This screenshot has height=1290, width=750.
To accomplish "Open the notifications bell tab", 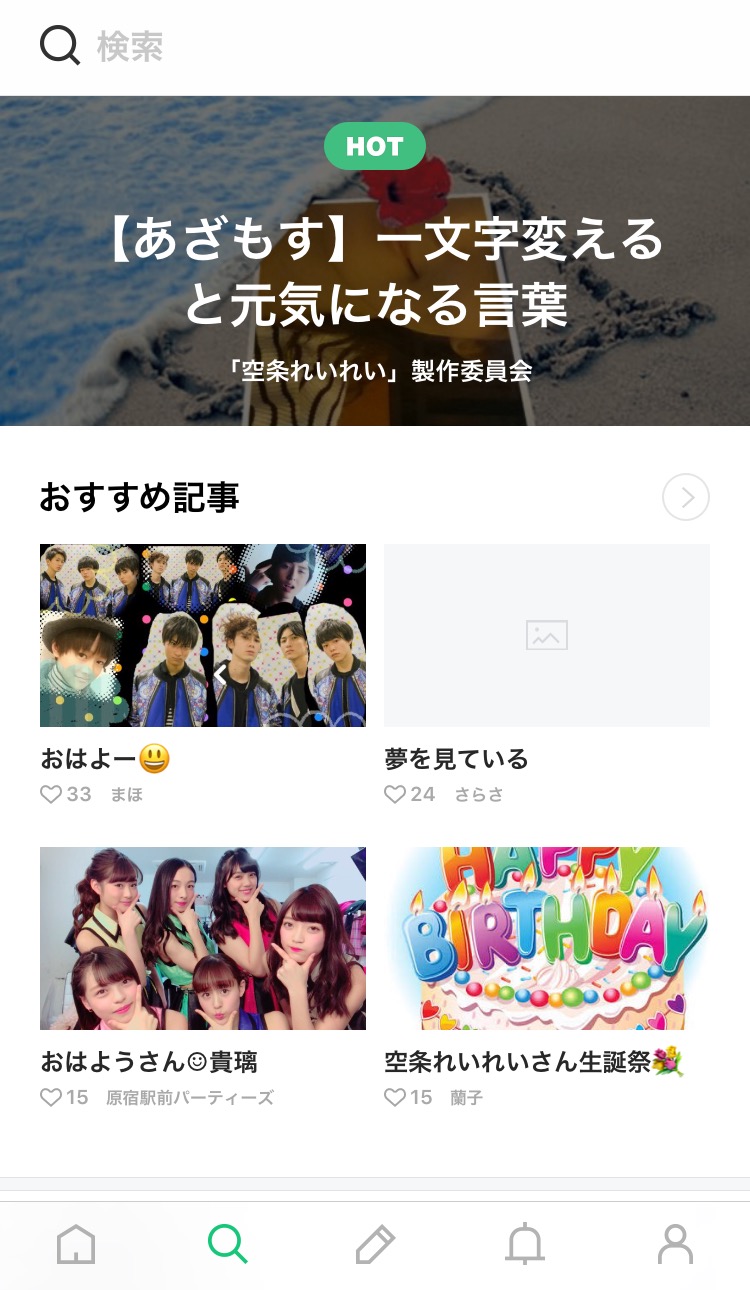I will coord(524,1245).
